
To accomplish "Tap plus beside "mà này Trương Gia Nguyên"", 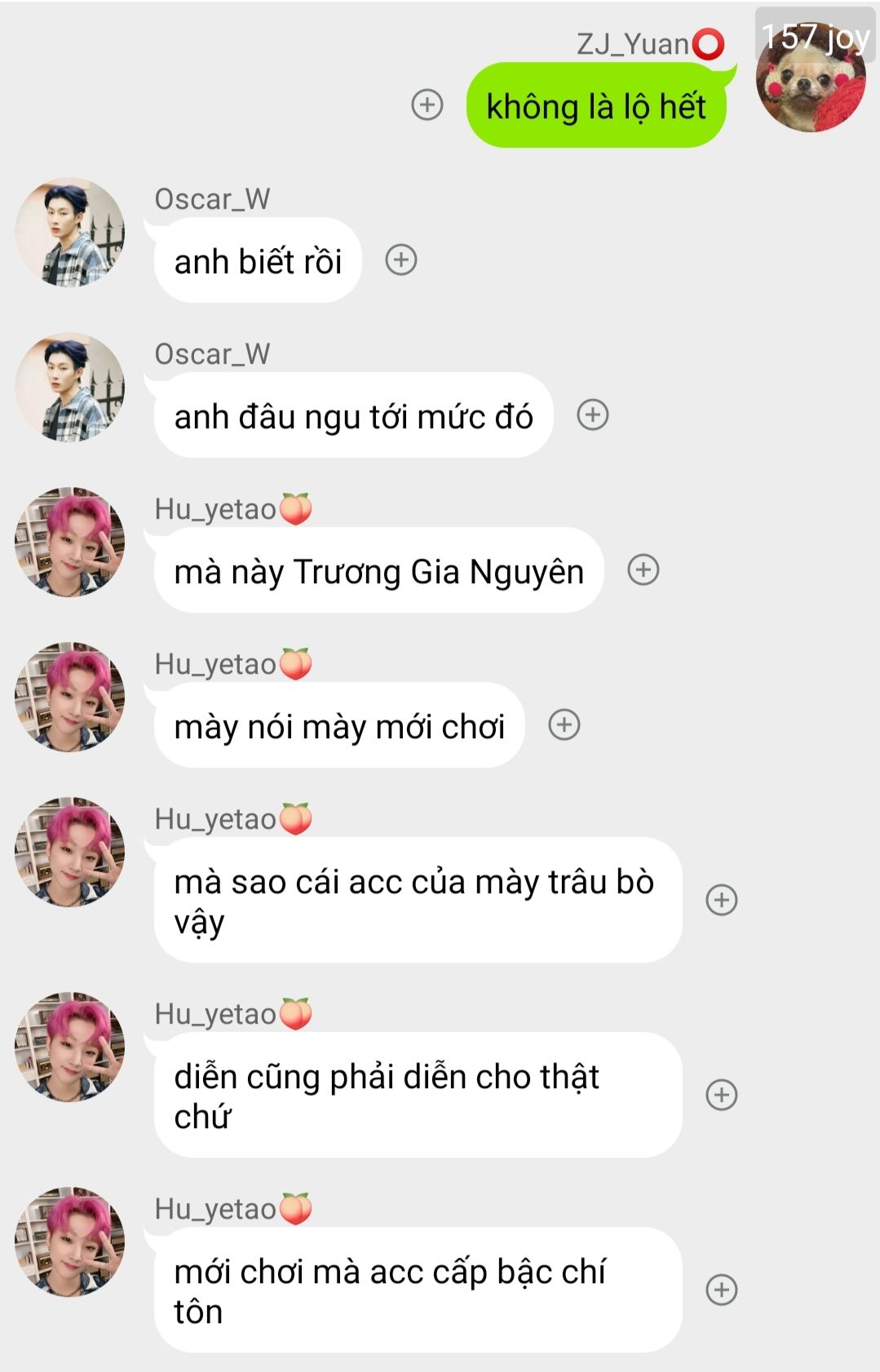I will [643, 569].
